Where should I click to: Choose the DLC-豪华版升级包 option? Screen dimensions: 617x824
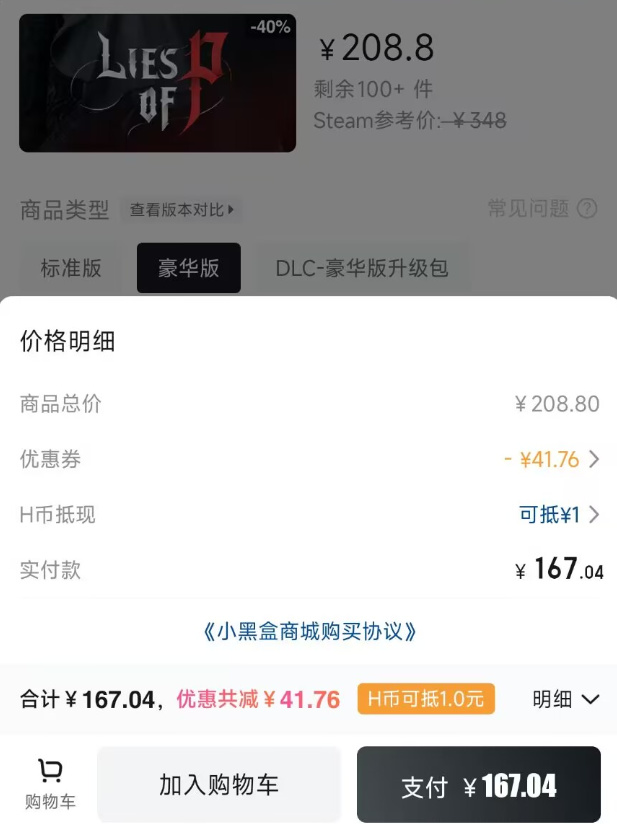click(362, 268)
